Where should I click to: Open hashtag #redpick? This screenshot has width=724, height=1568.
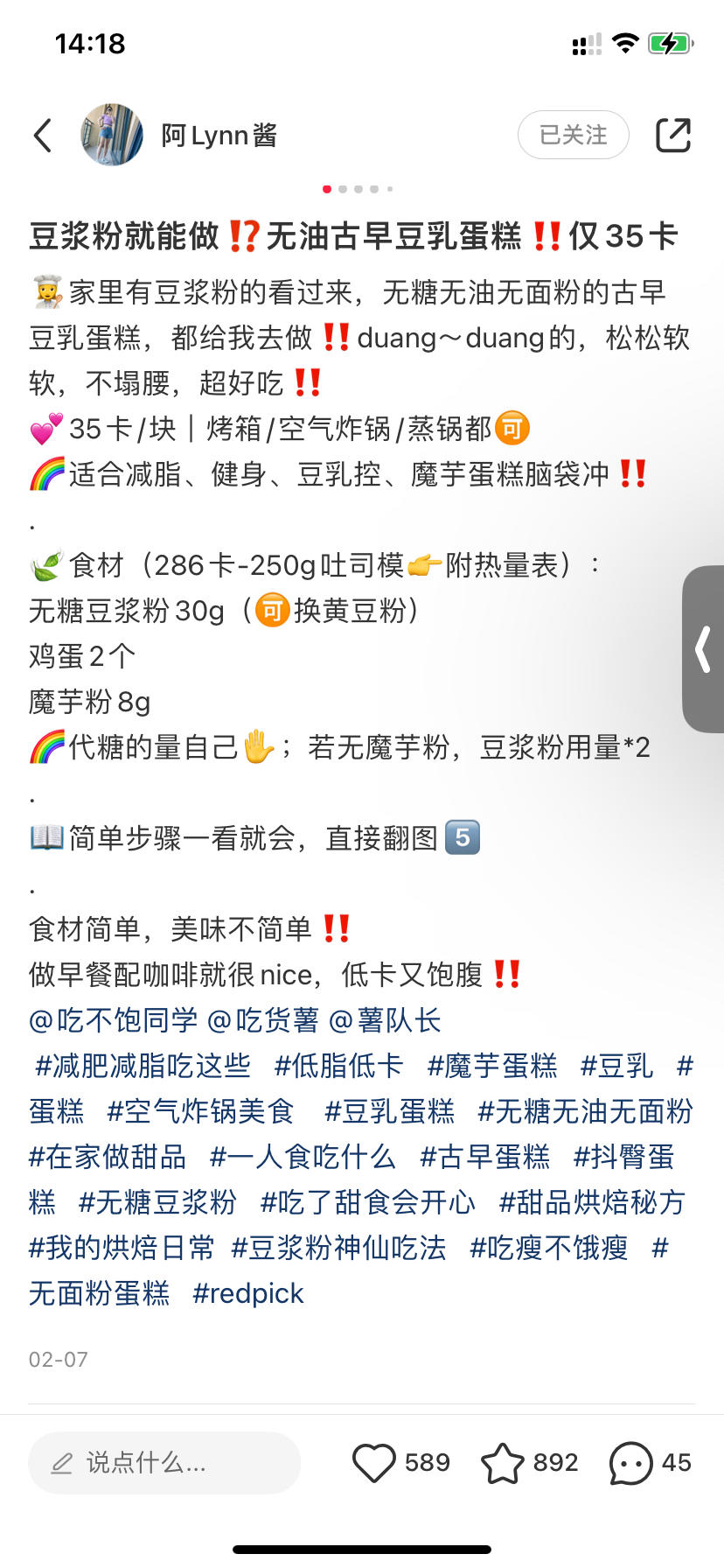pyautogui.click(x=248, y=1293)
